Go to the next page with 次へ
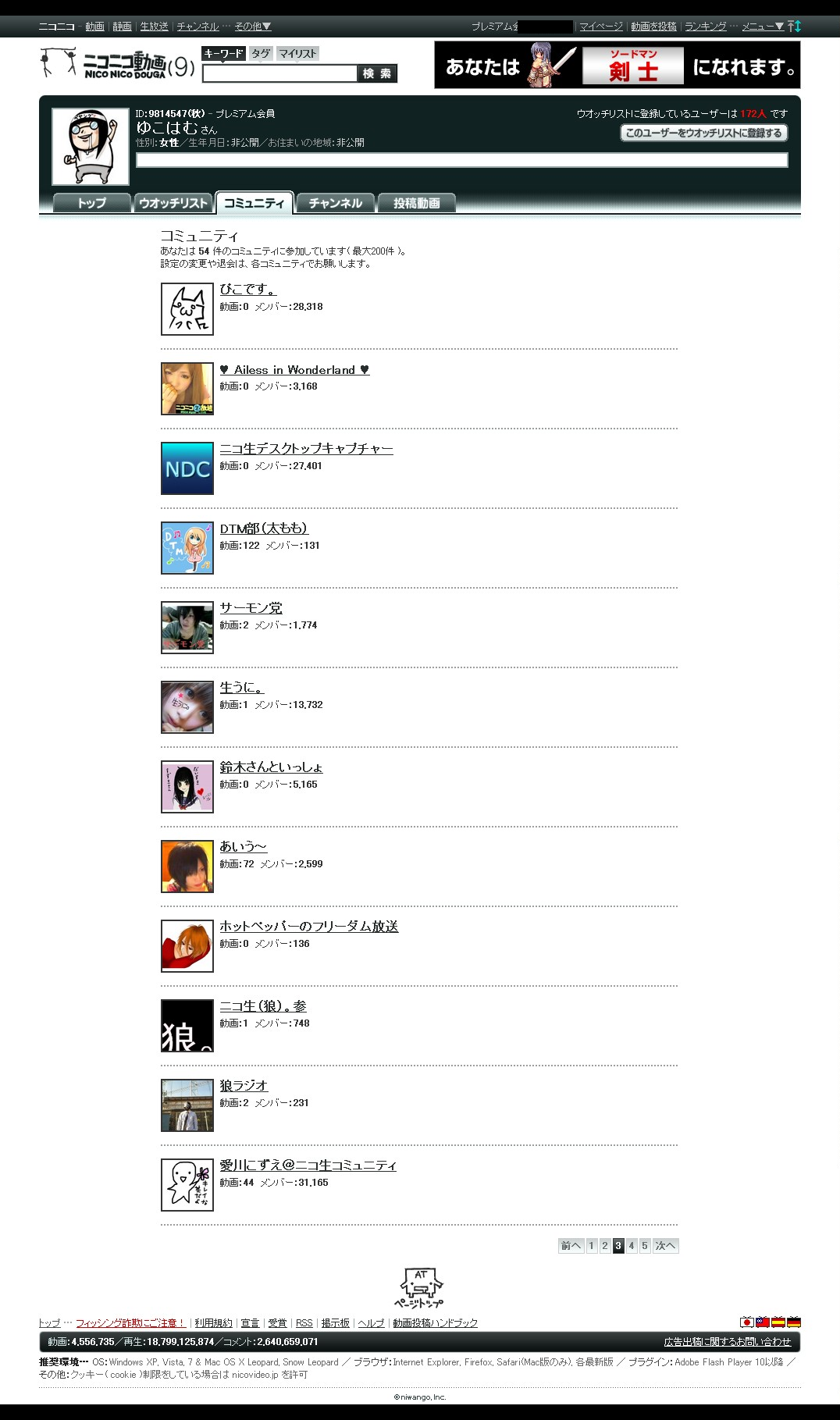Screen dimensions: 840x1420 (x=666, y=1246)
